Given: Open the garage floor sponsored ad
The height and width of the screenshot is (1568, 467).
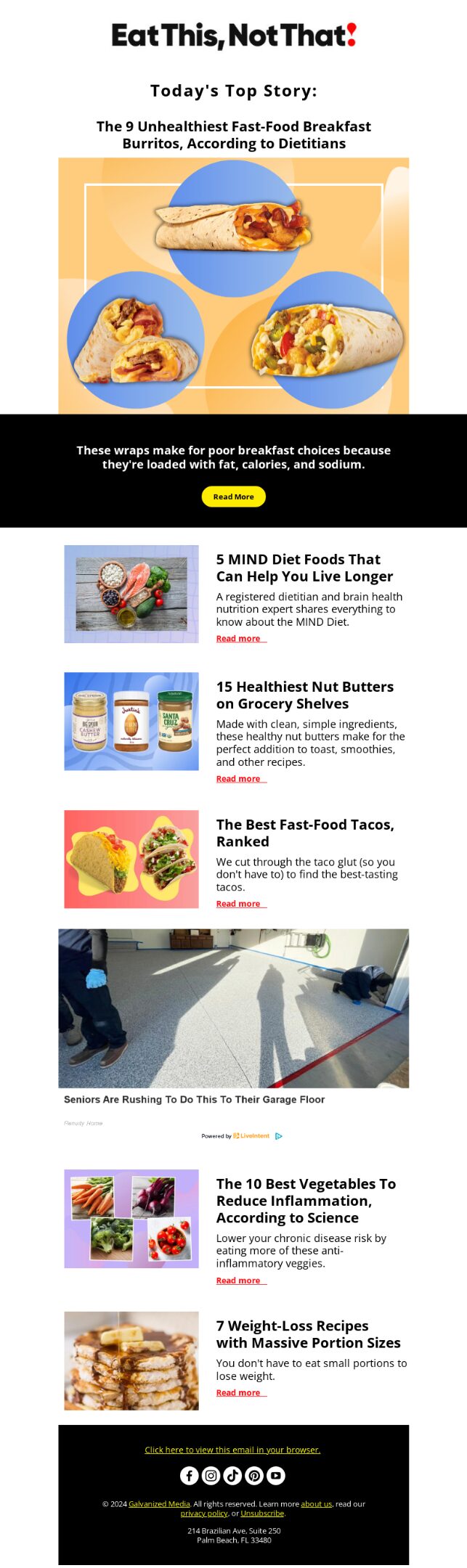Looking at the screenshot, I should pos(233,1008).
